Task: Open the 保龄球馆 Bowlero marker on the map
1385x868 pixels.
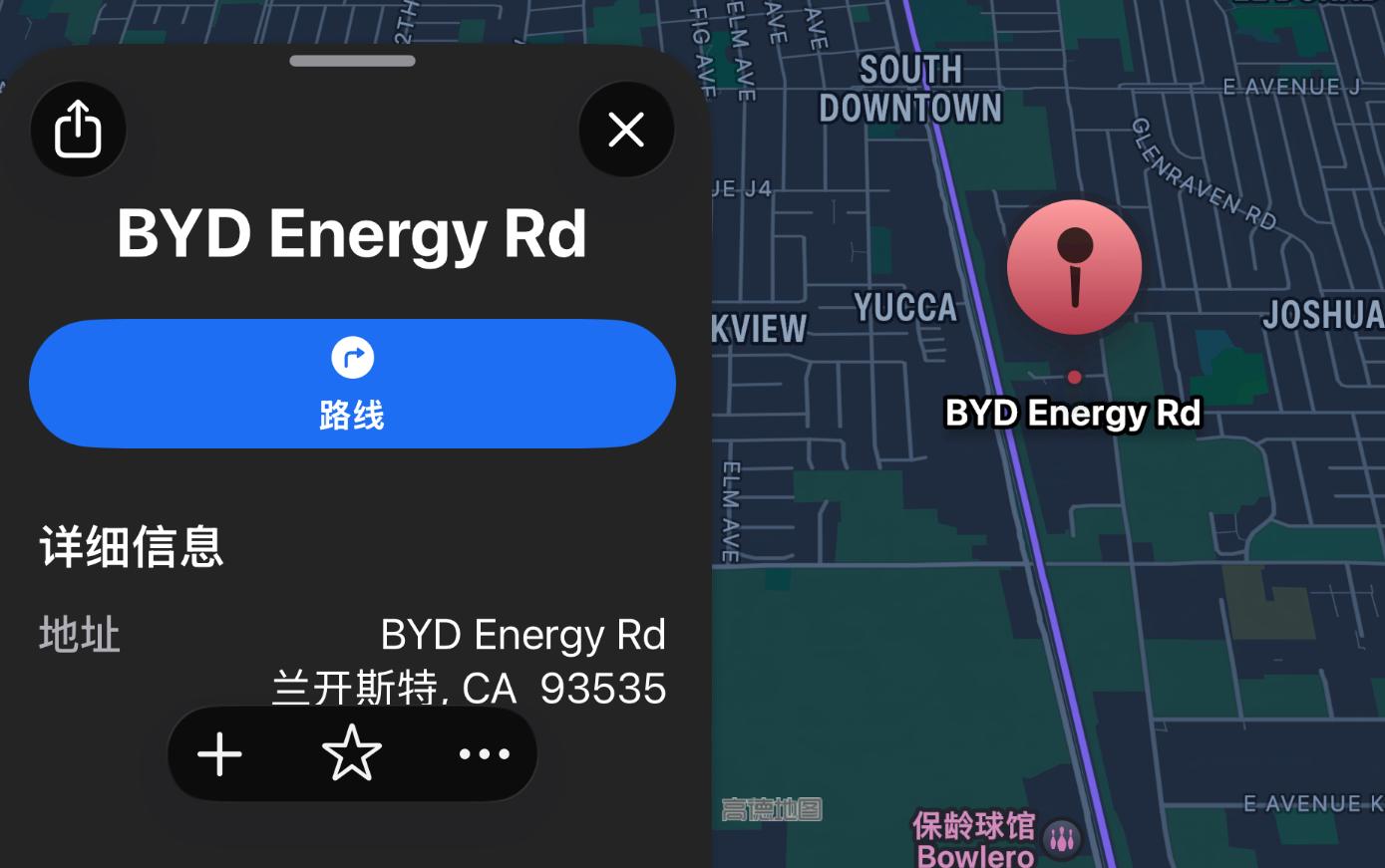Action: click(1063, 839)
